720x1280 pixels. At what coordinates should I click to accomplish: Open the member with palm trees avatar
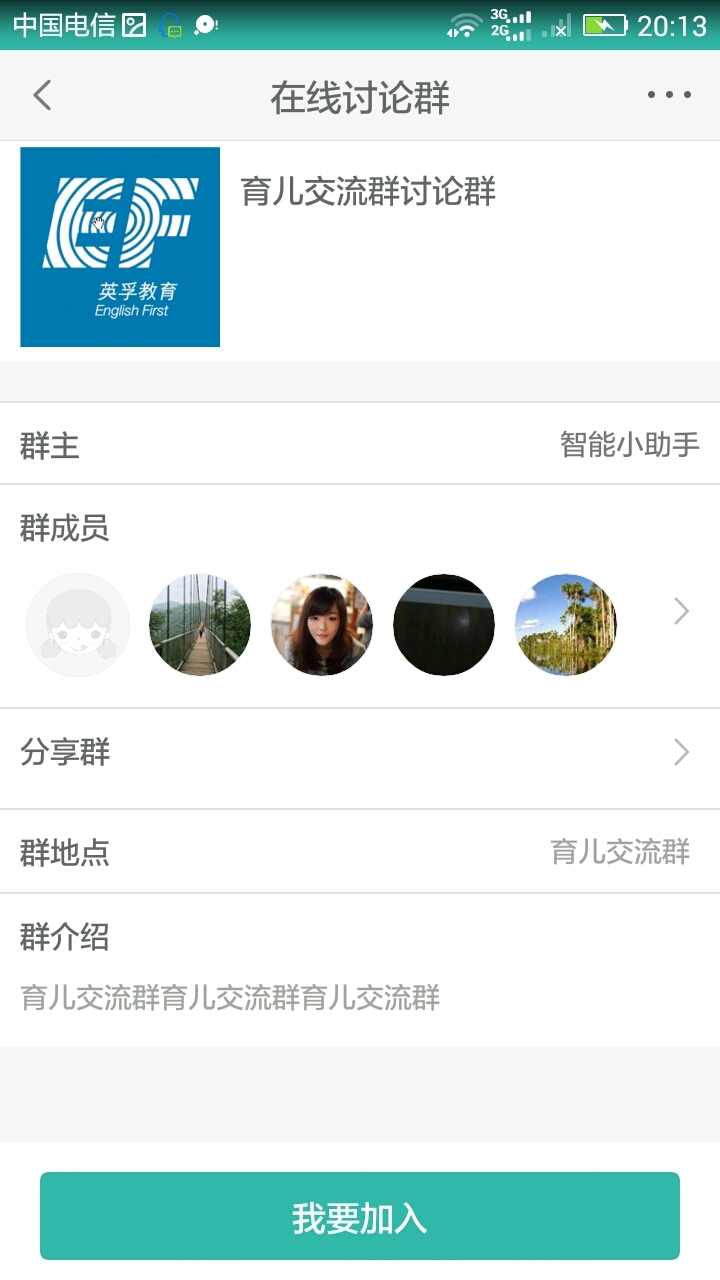click(x=566, y=625)
